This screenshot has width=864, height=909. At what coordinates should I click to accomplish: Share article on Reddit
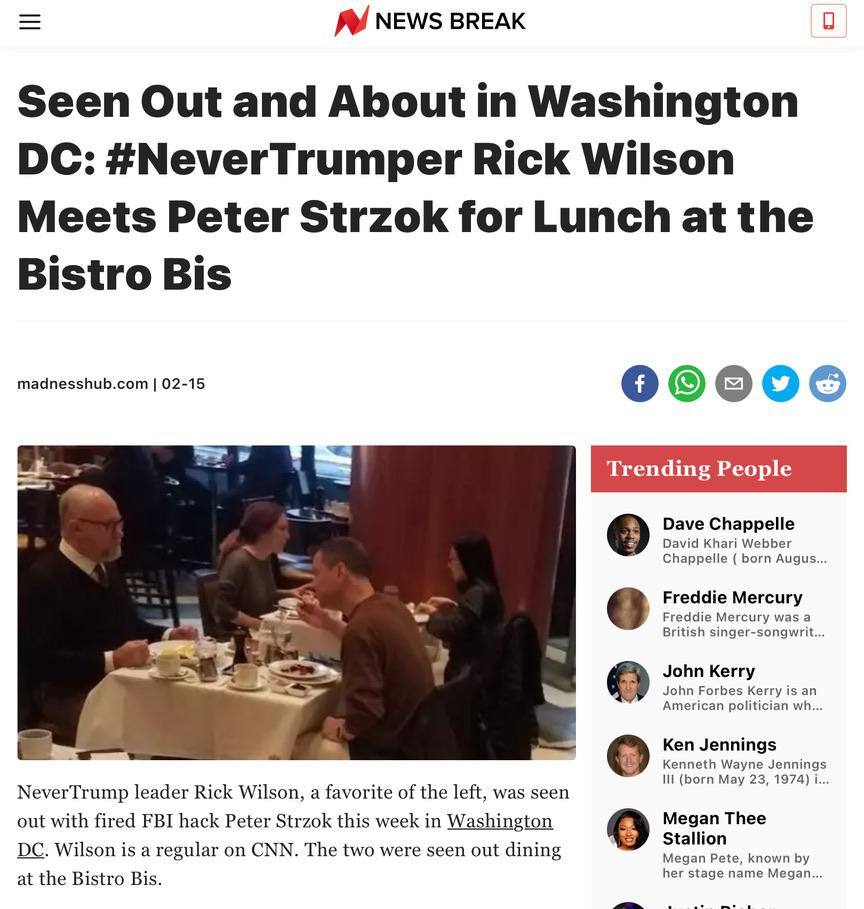point(828,384)
